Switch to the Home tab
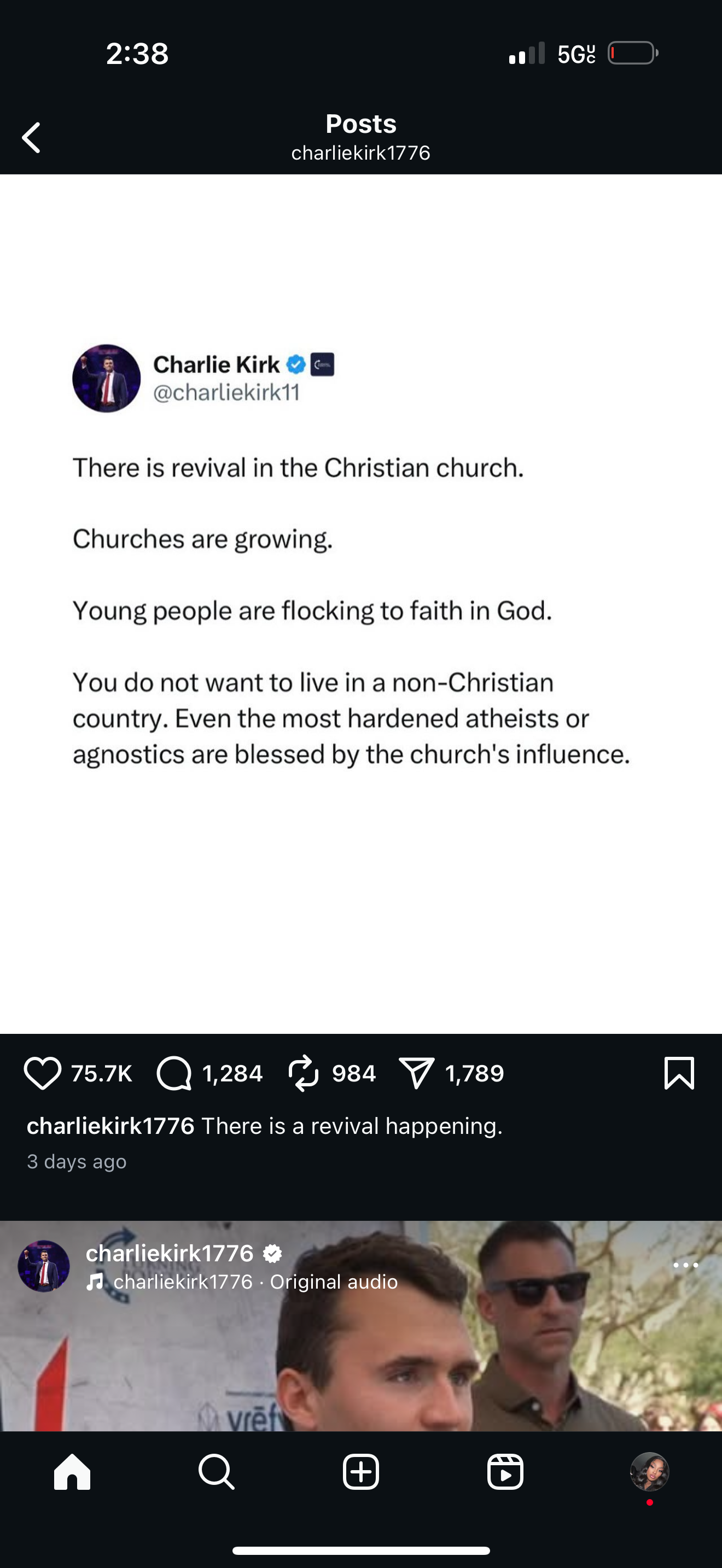 pos(72,1472)
